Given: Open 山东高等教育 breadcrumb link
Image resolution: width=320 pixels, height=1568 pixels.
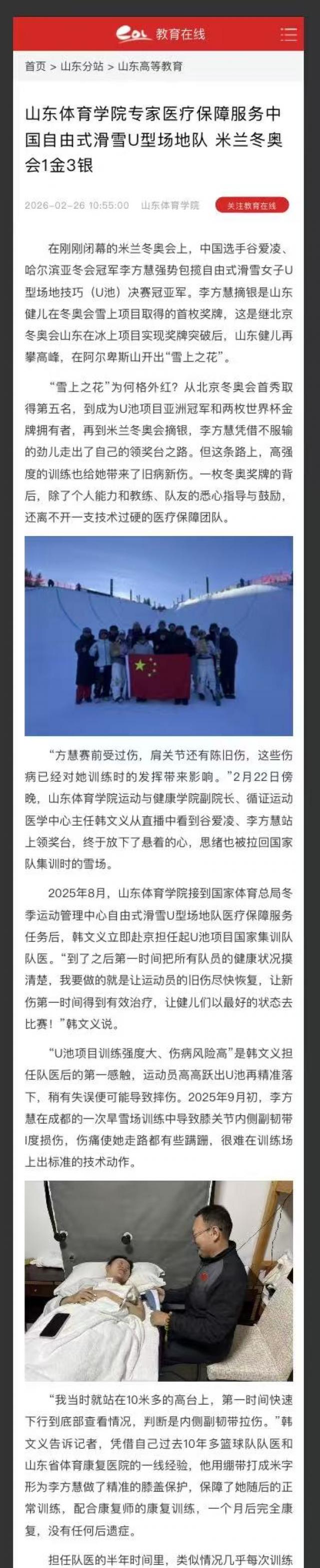Looking at the screenshot, I should (x=150, y=67).
